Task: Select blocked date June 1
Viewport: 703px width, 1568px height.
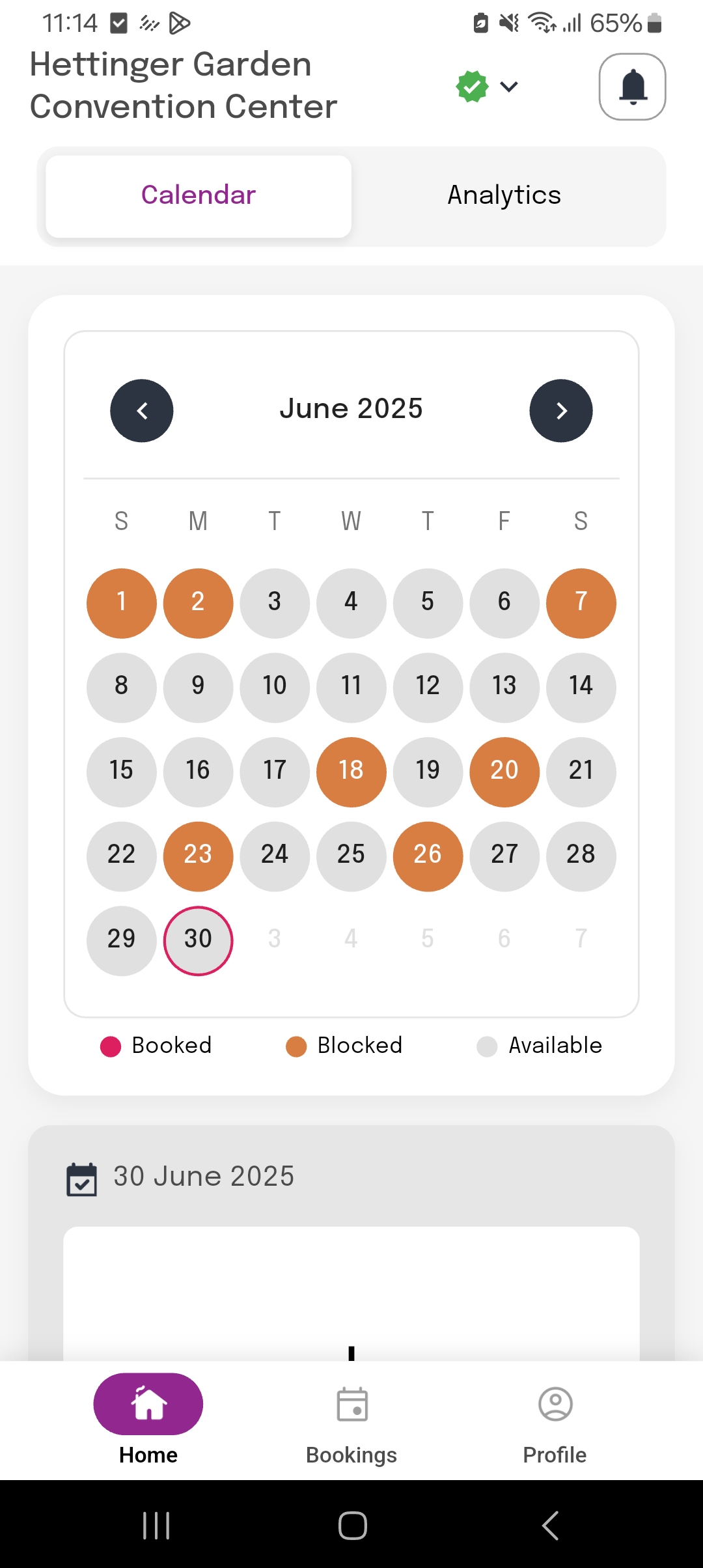Action: pos(122,602)
